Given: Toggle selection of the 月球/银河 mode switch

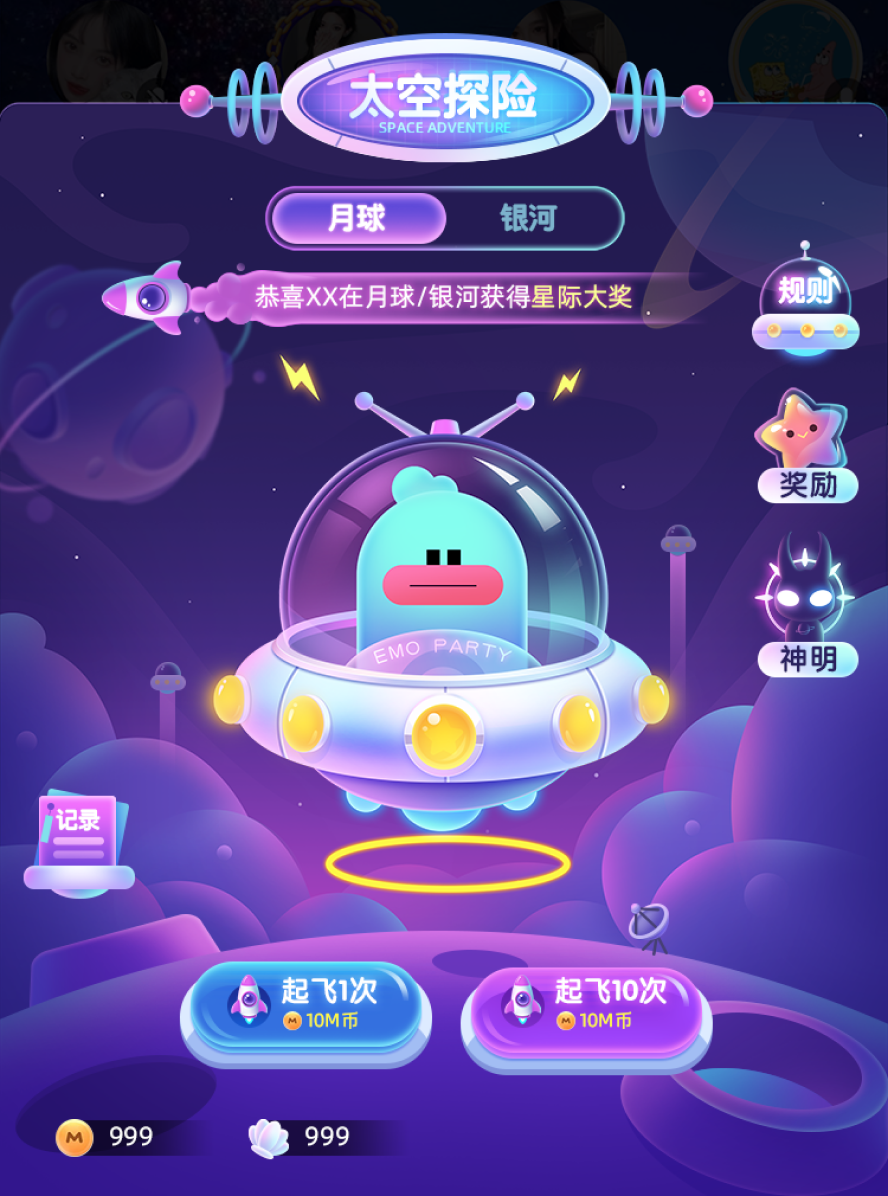Looking at the screenshot, I should pyautogui.click(x=444, y=214).
